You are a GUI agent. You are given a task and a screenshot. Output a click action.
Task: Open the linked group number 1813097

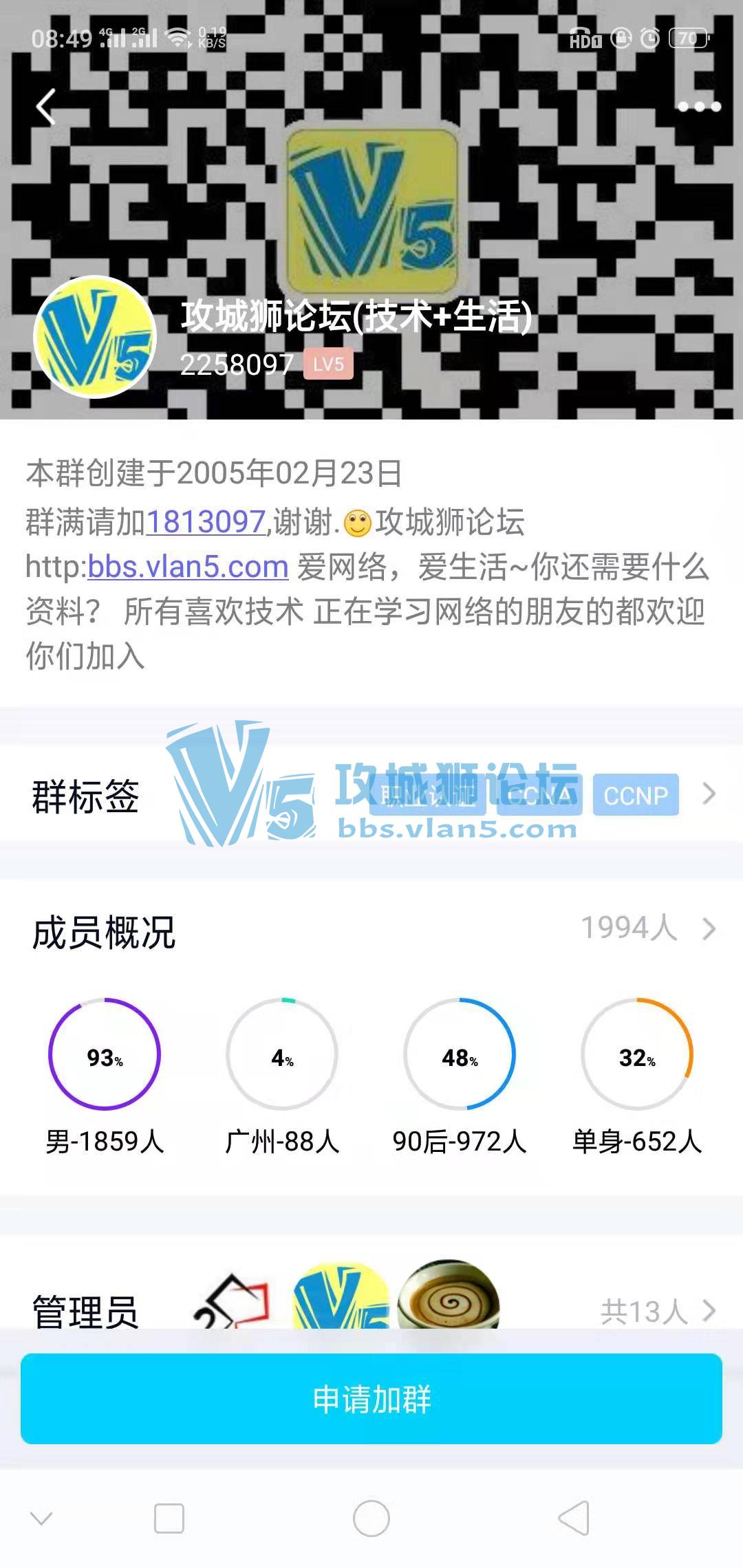point(206,522)
